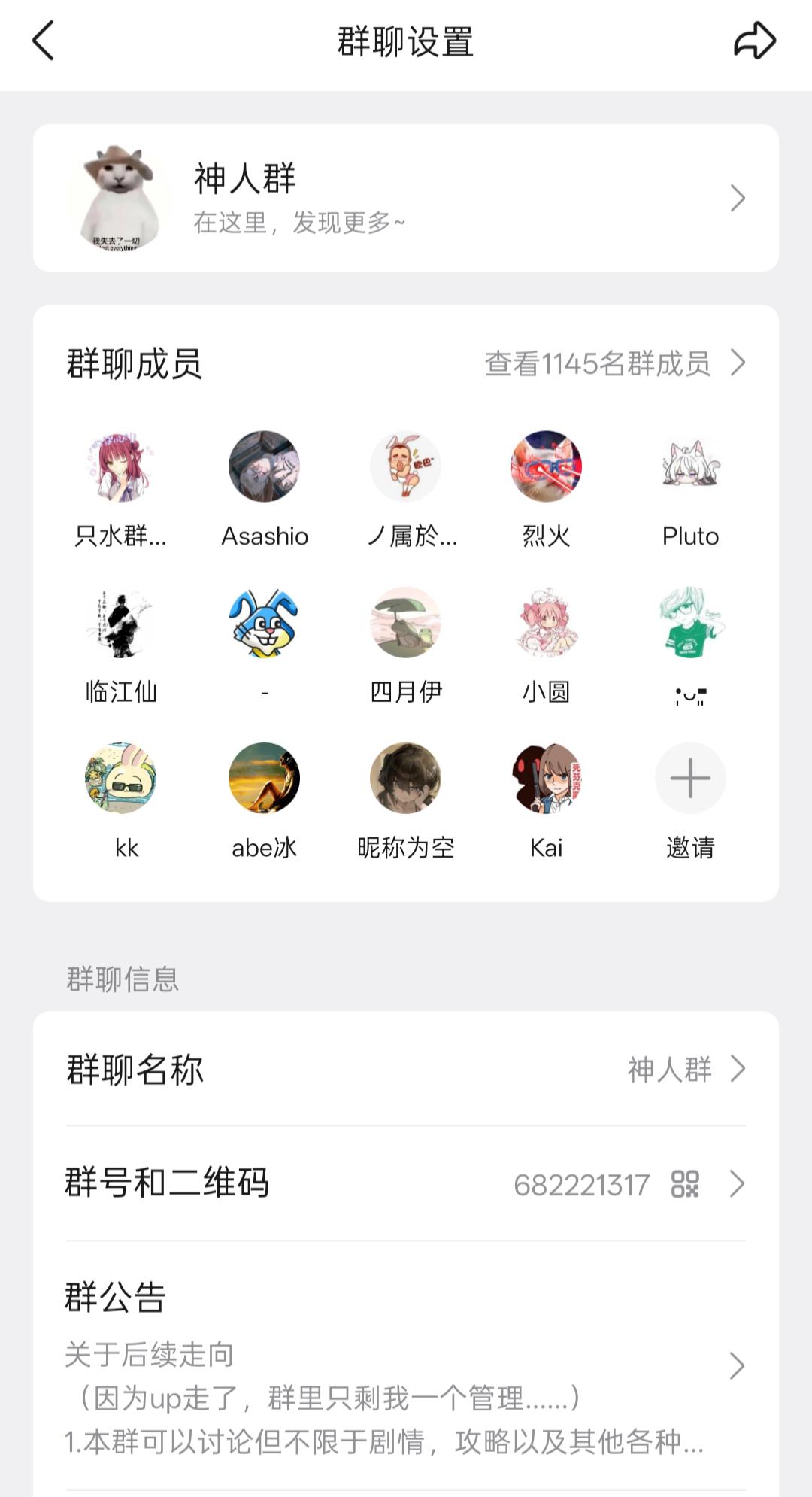View all 1145 group members
The image size is (812, 1497).
[614, 363]
